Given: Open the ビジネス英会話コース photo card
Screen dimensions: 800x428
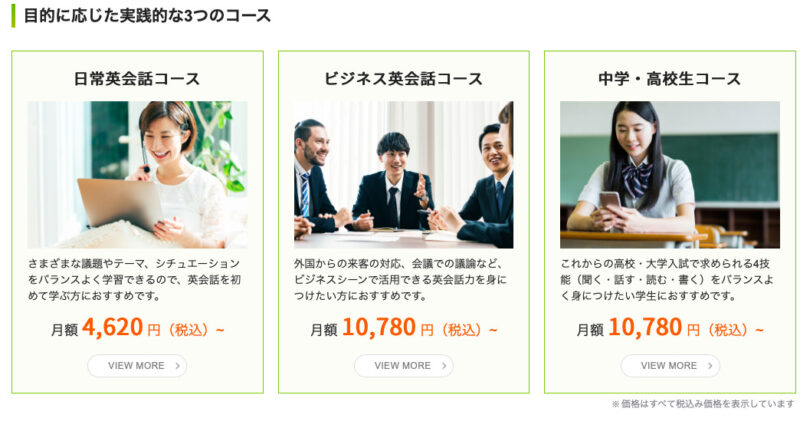Looking at the screenshot, I should (403, 175).
